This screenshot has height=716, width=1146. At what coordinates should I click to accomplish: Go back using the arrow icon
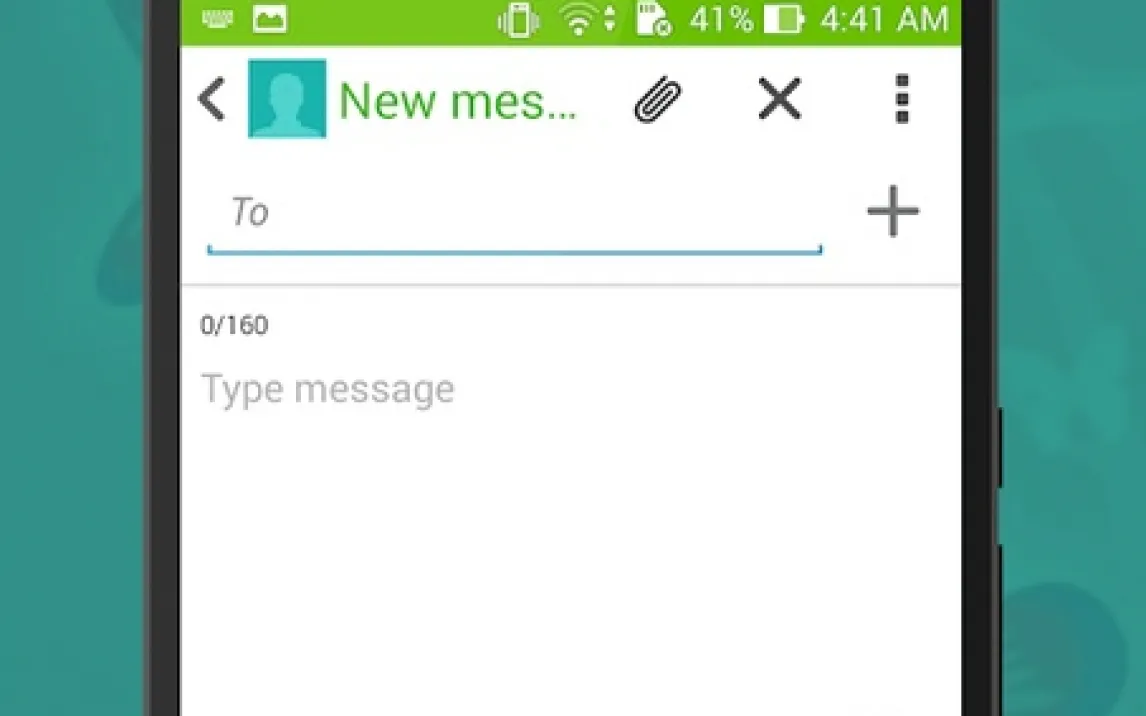tap(211, 100)
